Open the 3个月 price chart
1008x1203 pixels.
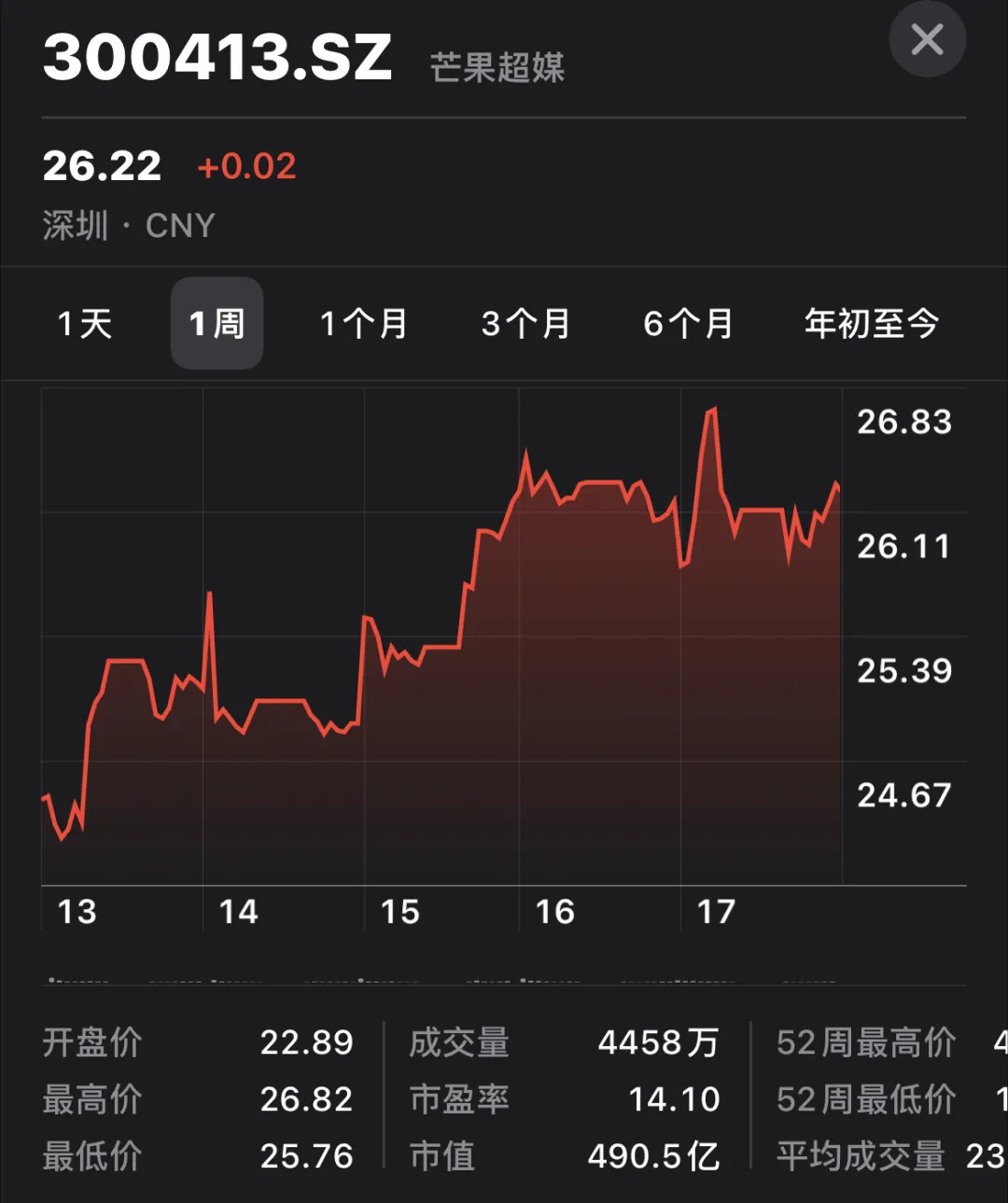click(525, 324)
